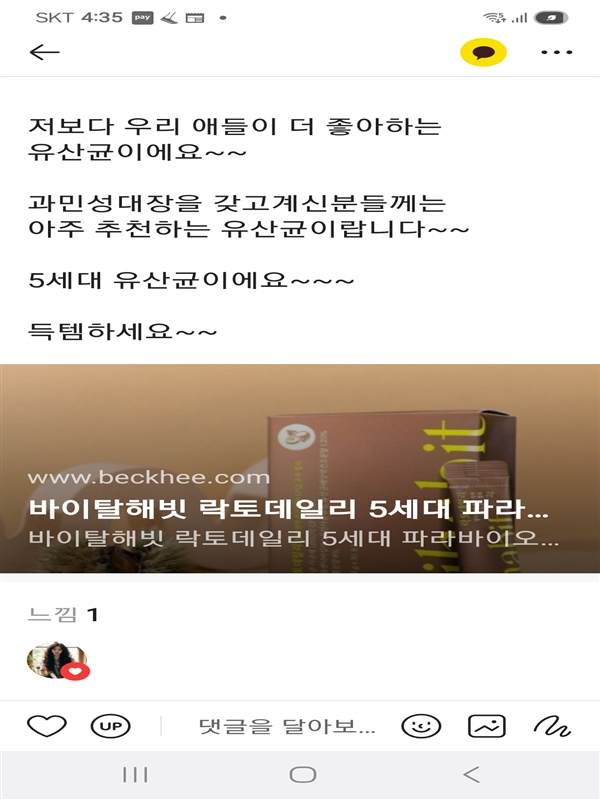The width and height of the screenshot is (600, 800).
Task: Tap the UP button
Action: (110, 726)
